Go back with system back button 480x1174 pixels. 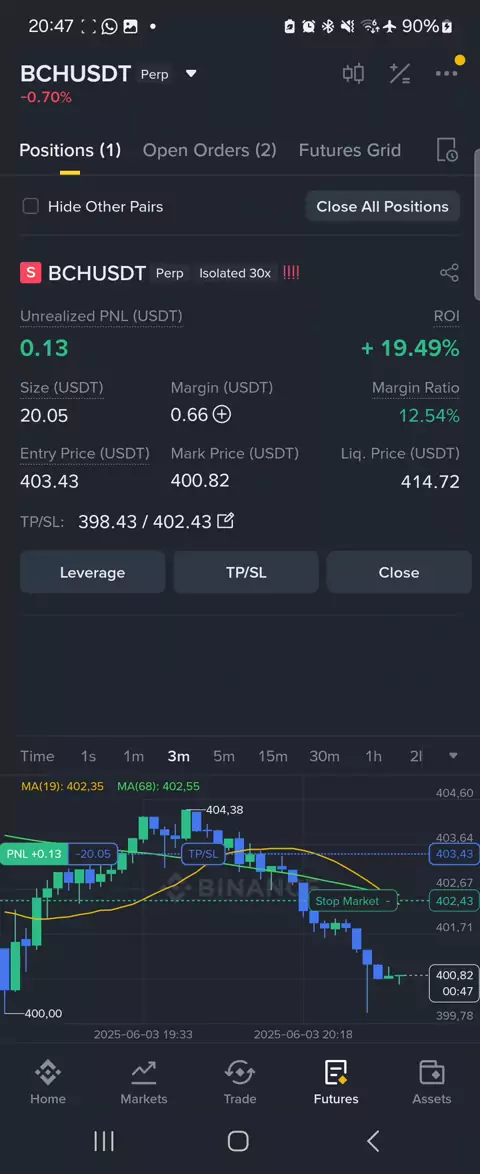[373, 1141]
